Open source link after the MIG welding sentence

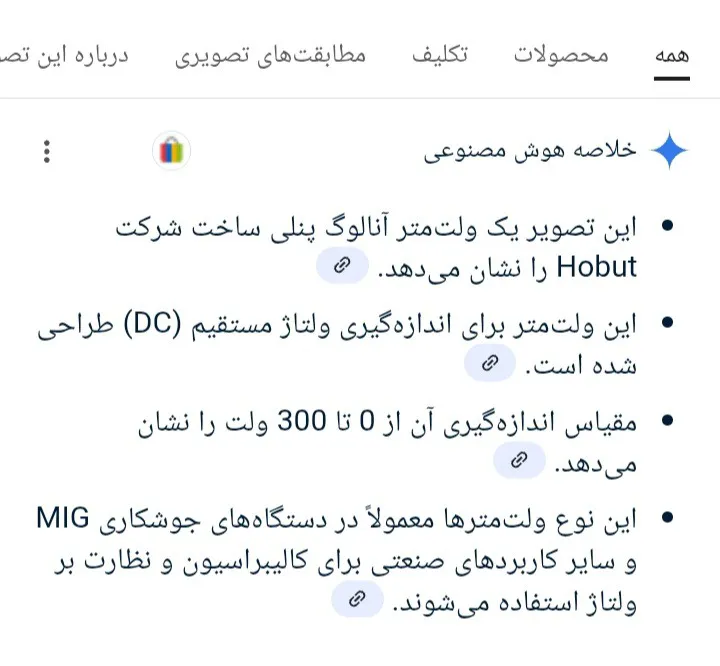coord(356,599)
